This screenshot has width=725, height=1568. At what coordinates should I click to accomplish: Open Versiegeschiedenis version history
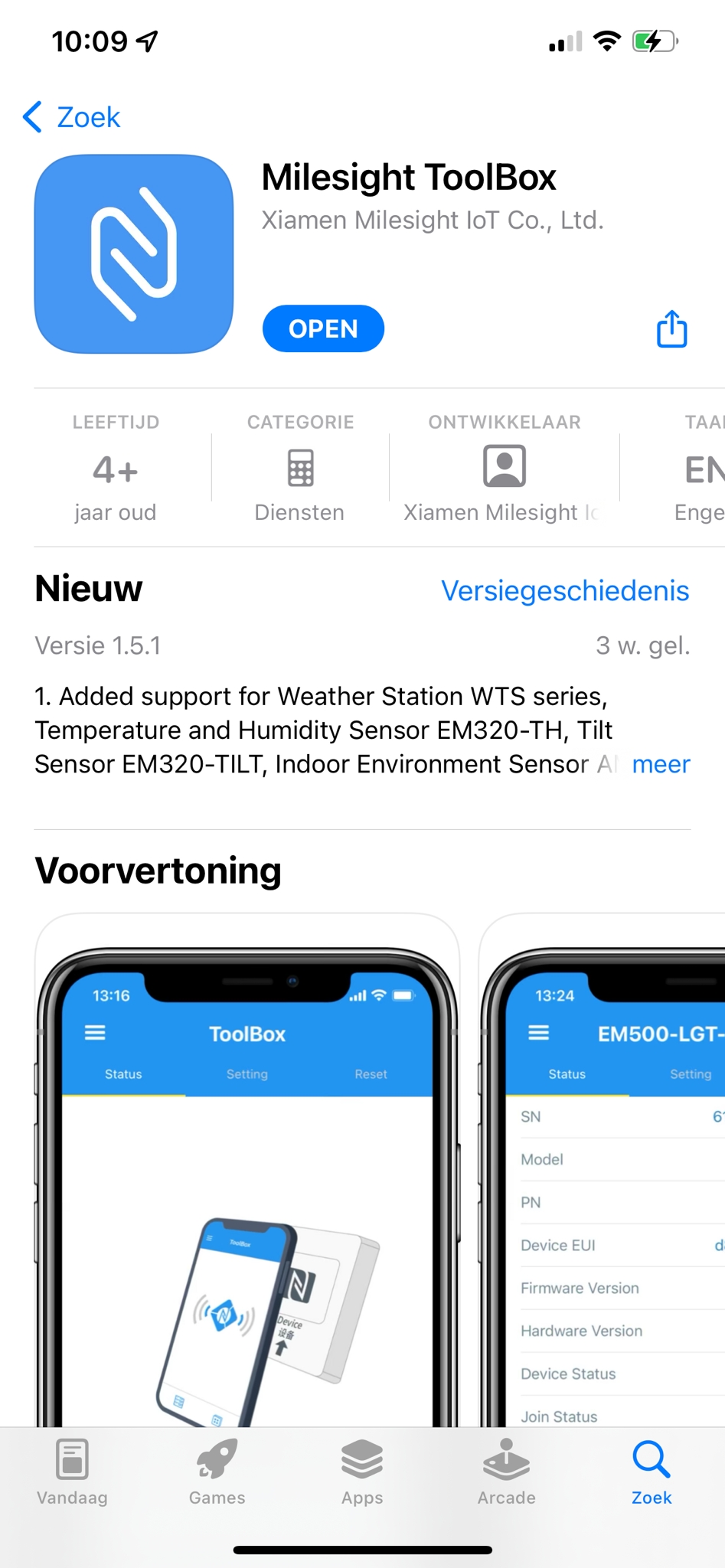point(564,590)
